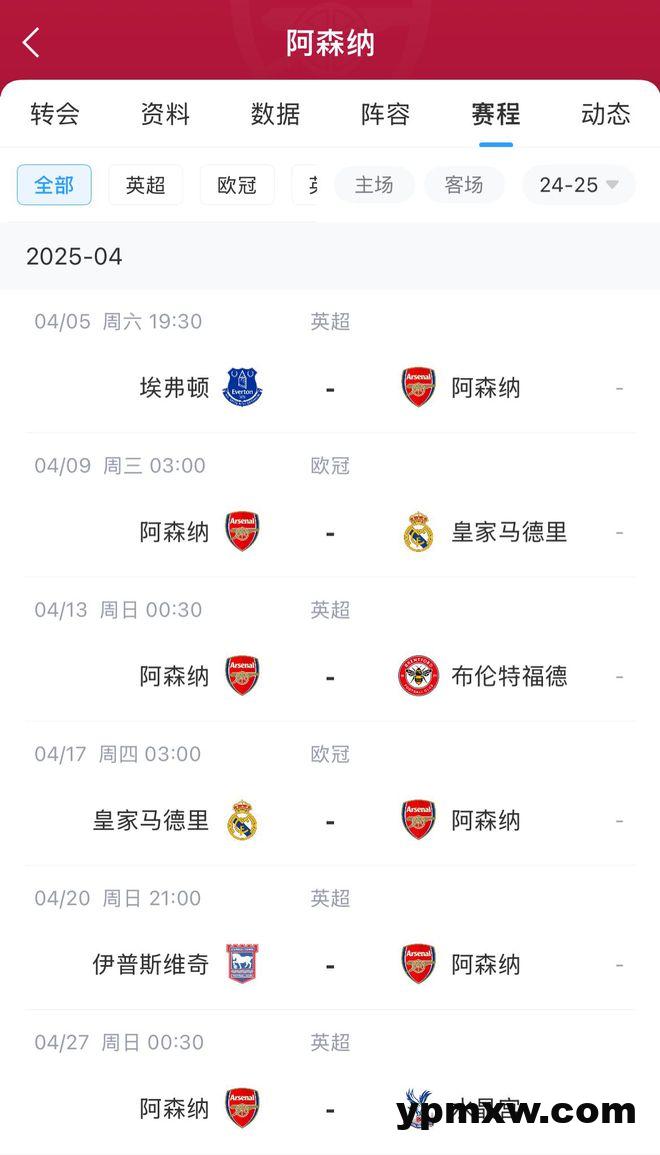Expand the 24-25 season dropdown

pos(578,185)
